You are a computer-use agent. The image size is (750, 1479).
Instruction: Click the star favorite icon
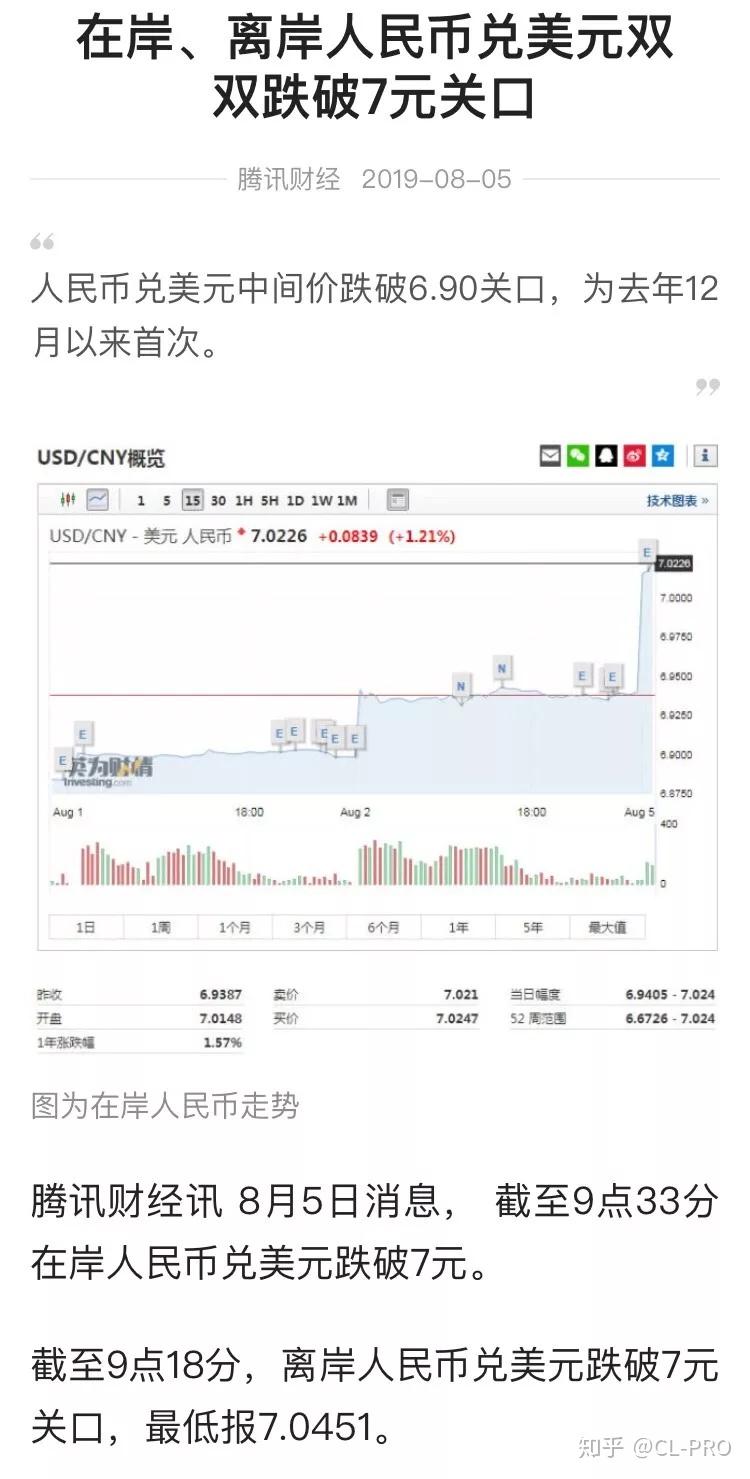662,457
